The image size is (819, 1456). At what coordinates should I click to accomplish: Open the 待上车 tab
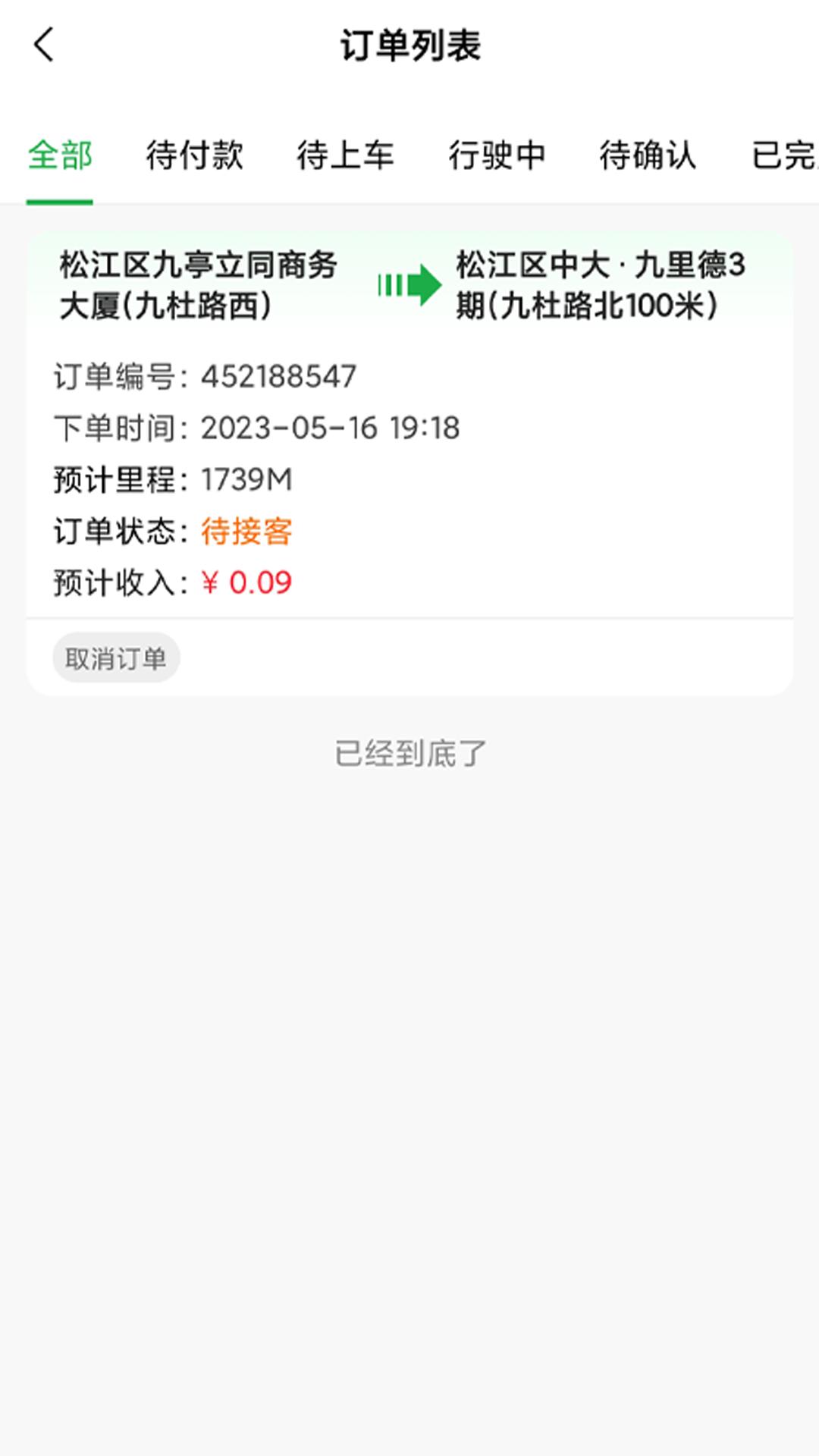click(347, 157)
